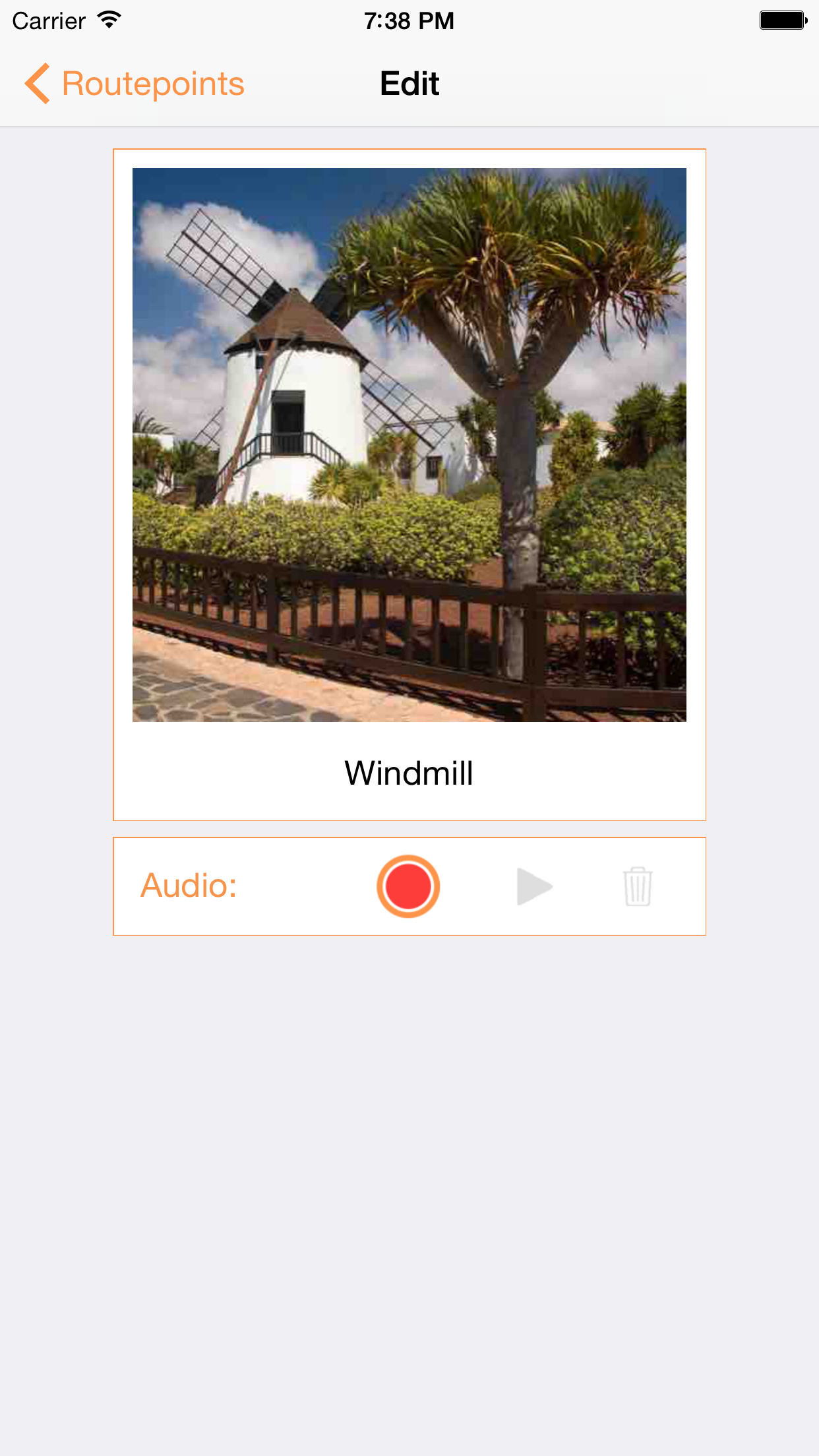Delete the audio recording
819x1456 pixels.
[637, 886]
